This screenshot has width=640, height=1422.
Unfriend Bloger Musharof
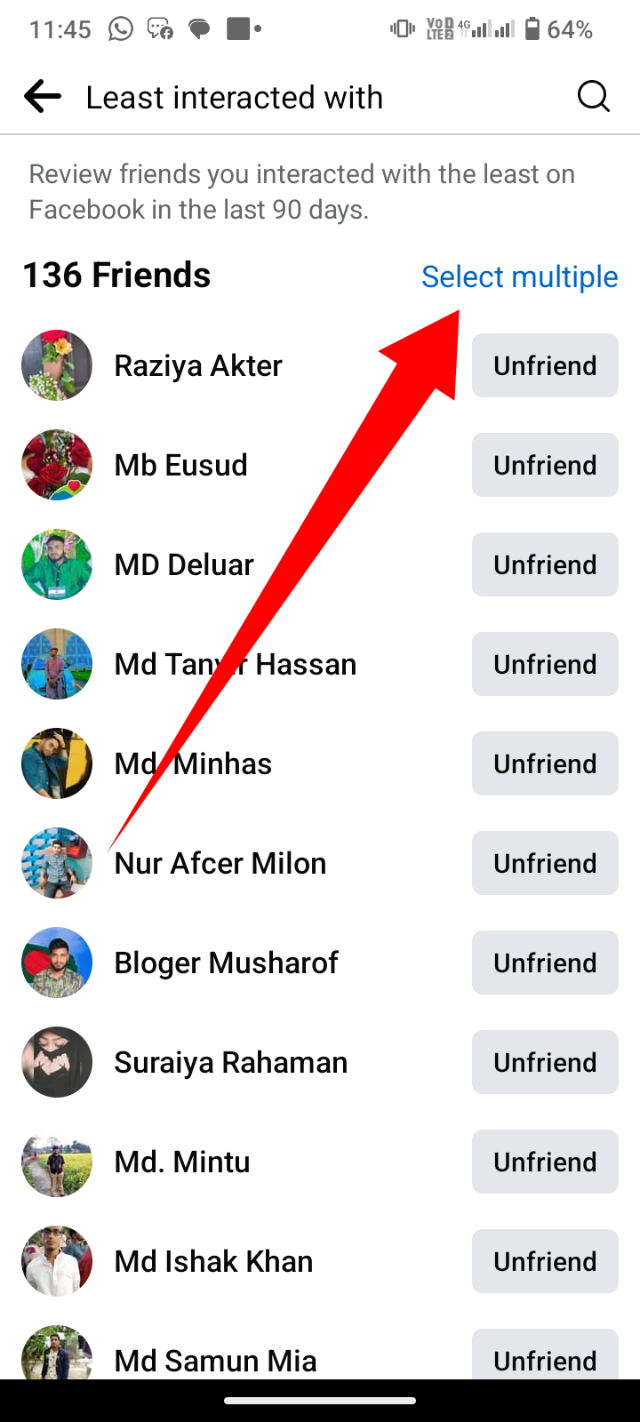[x=545, y=963]
